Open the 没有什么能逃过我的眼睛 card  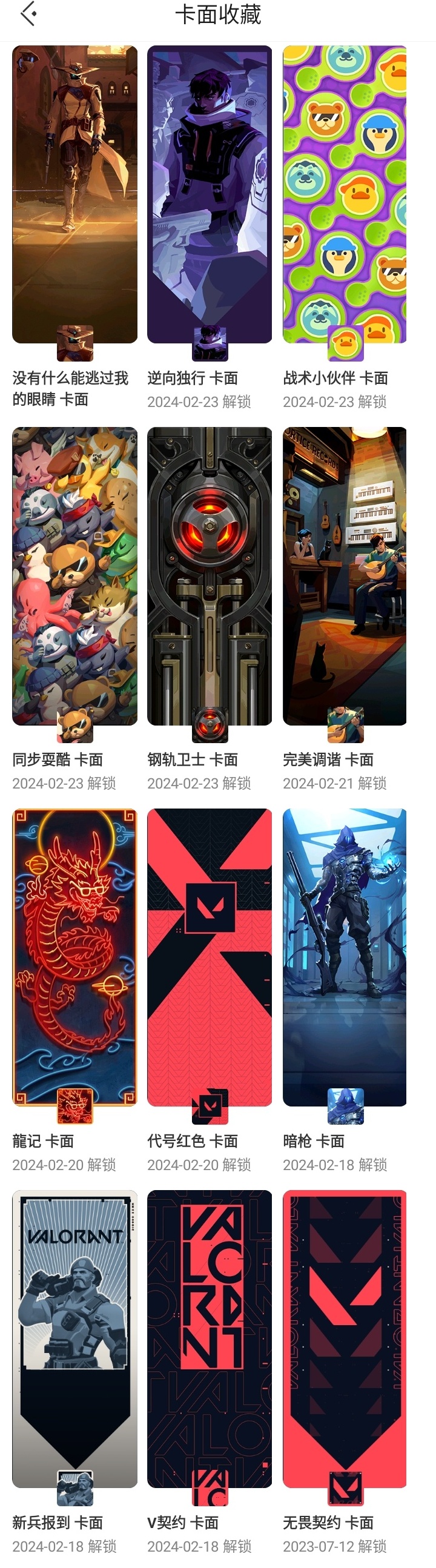click(x=74, y=195)
